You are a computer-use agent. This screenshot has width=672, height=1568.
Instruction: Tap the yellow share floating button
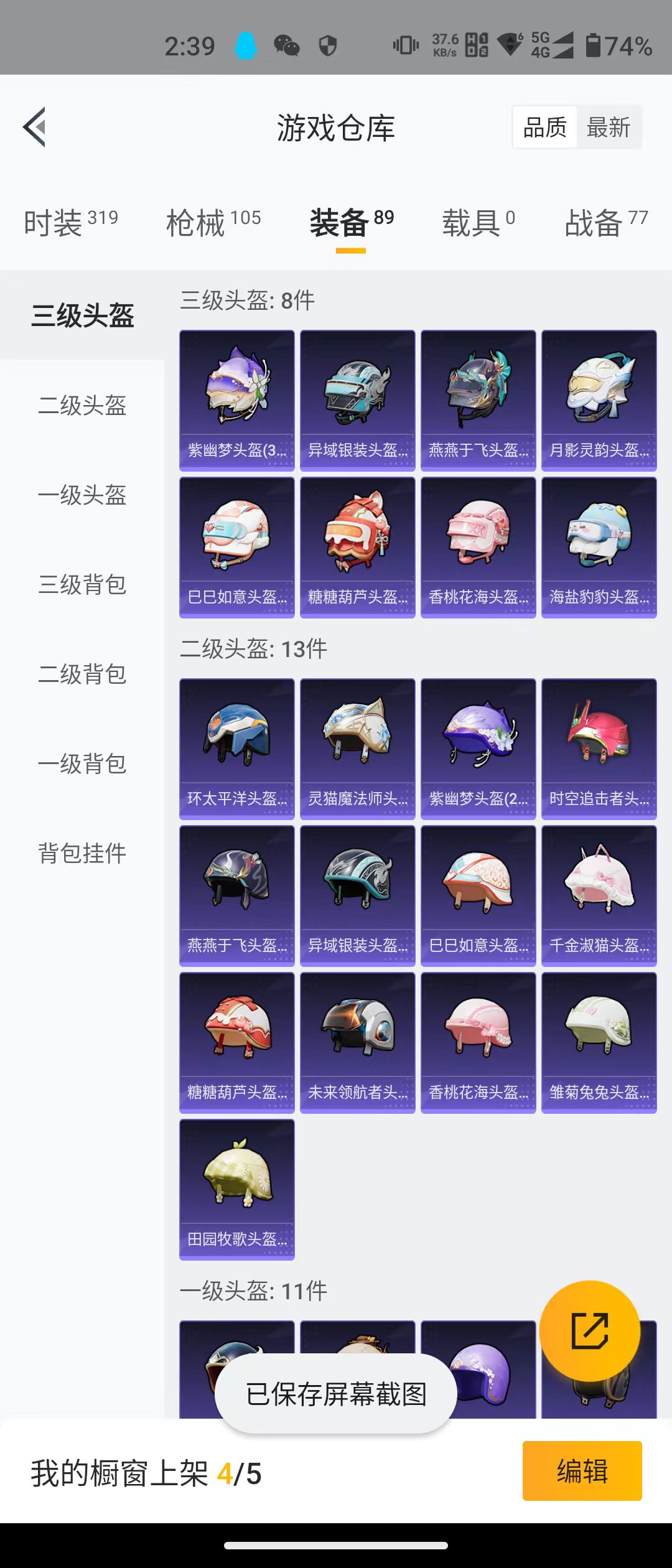tap(589, 1331)
